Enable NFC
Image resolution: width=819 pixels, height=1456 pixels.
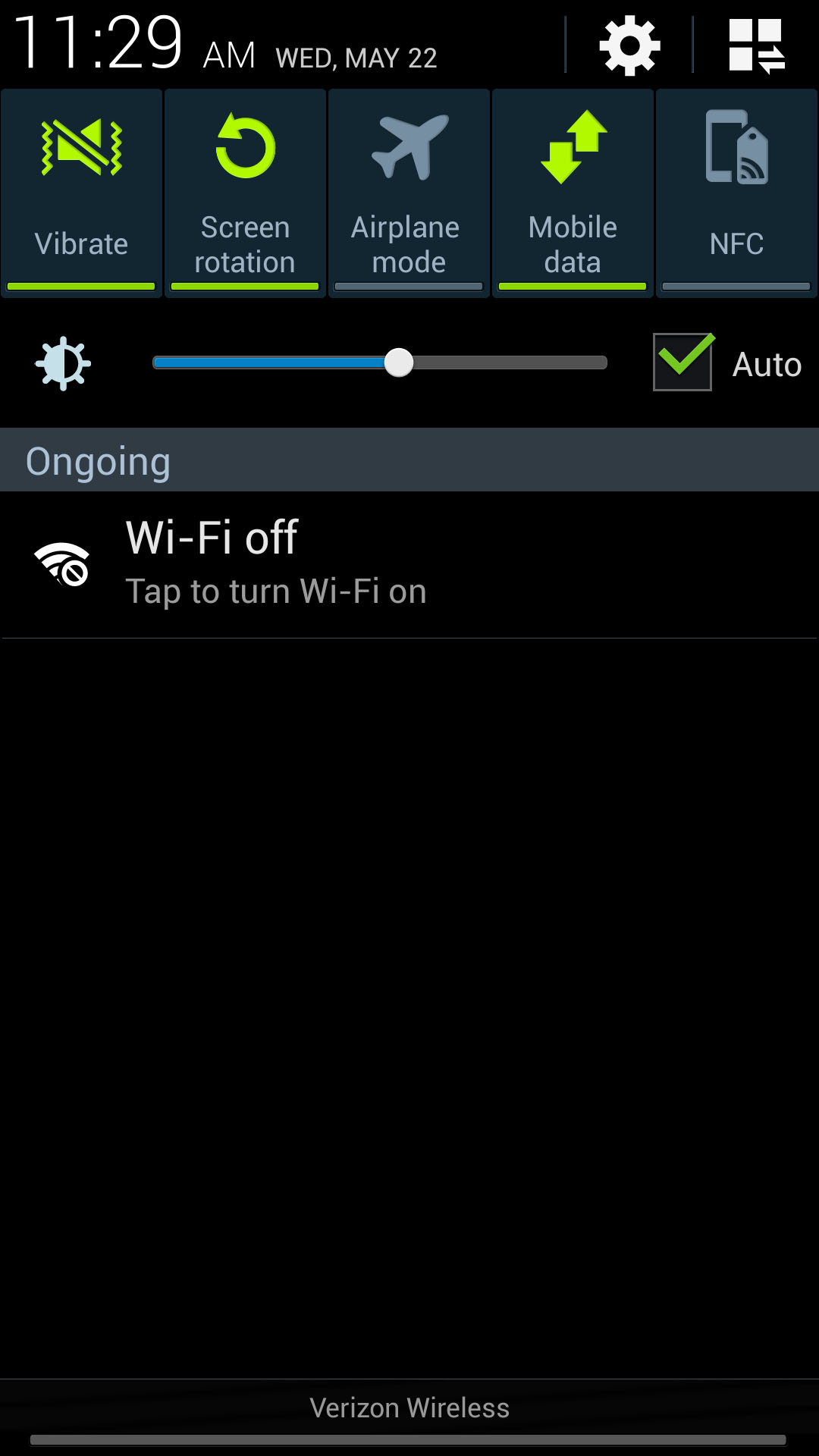click(736, 193)
